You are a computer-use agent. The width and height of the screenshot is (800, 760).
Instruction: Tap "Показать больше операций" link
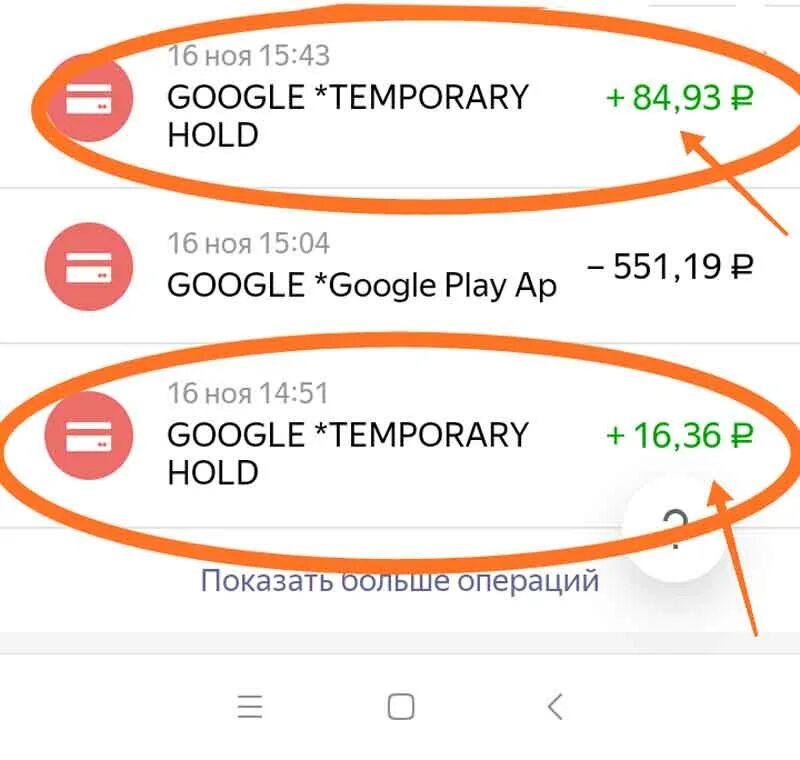399,580
